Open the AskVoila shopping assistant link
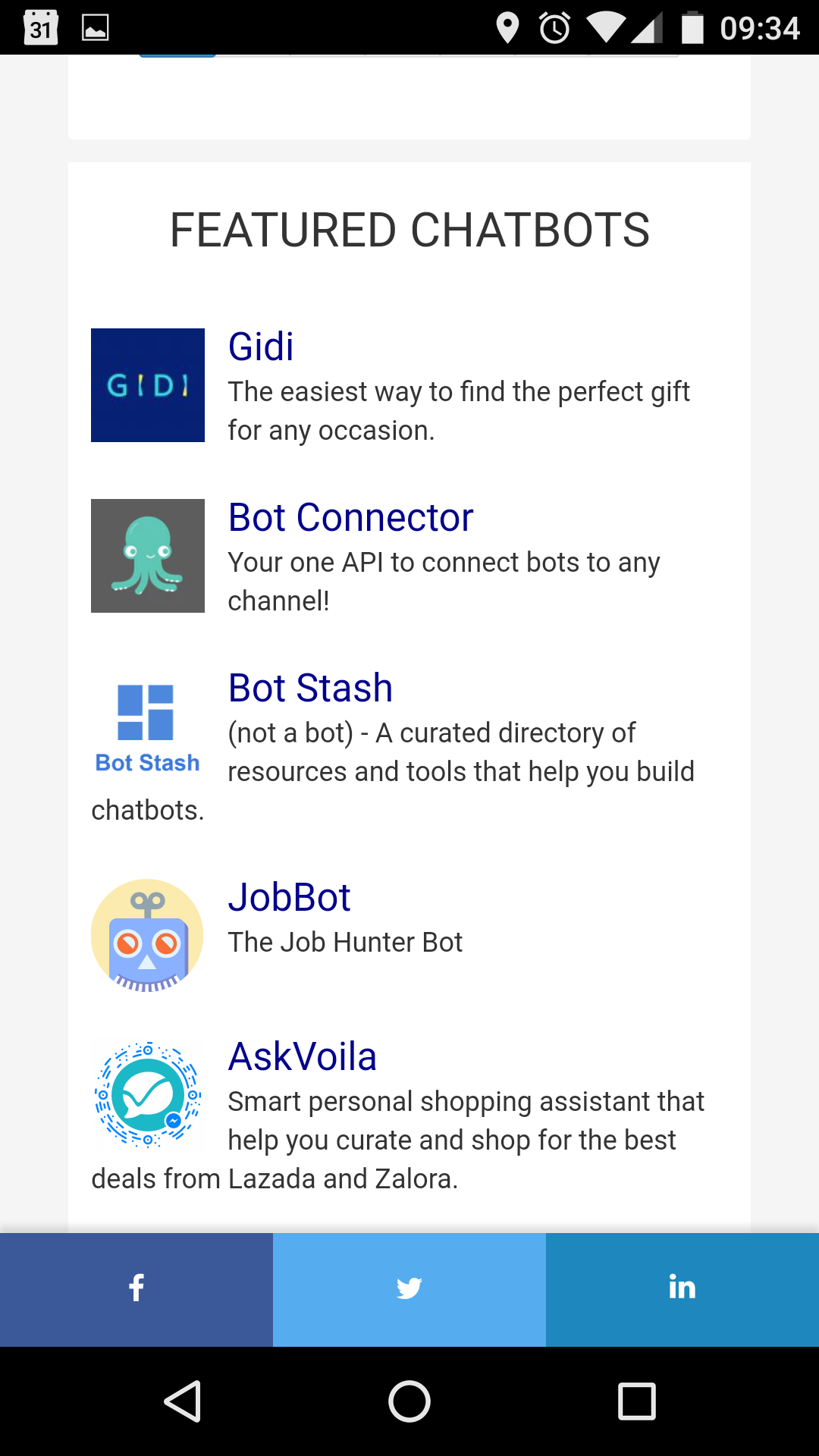The width and height of the screenshot is (819, 1456). 302,1056
